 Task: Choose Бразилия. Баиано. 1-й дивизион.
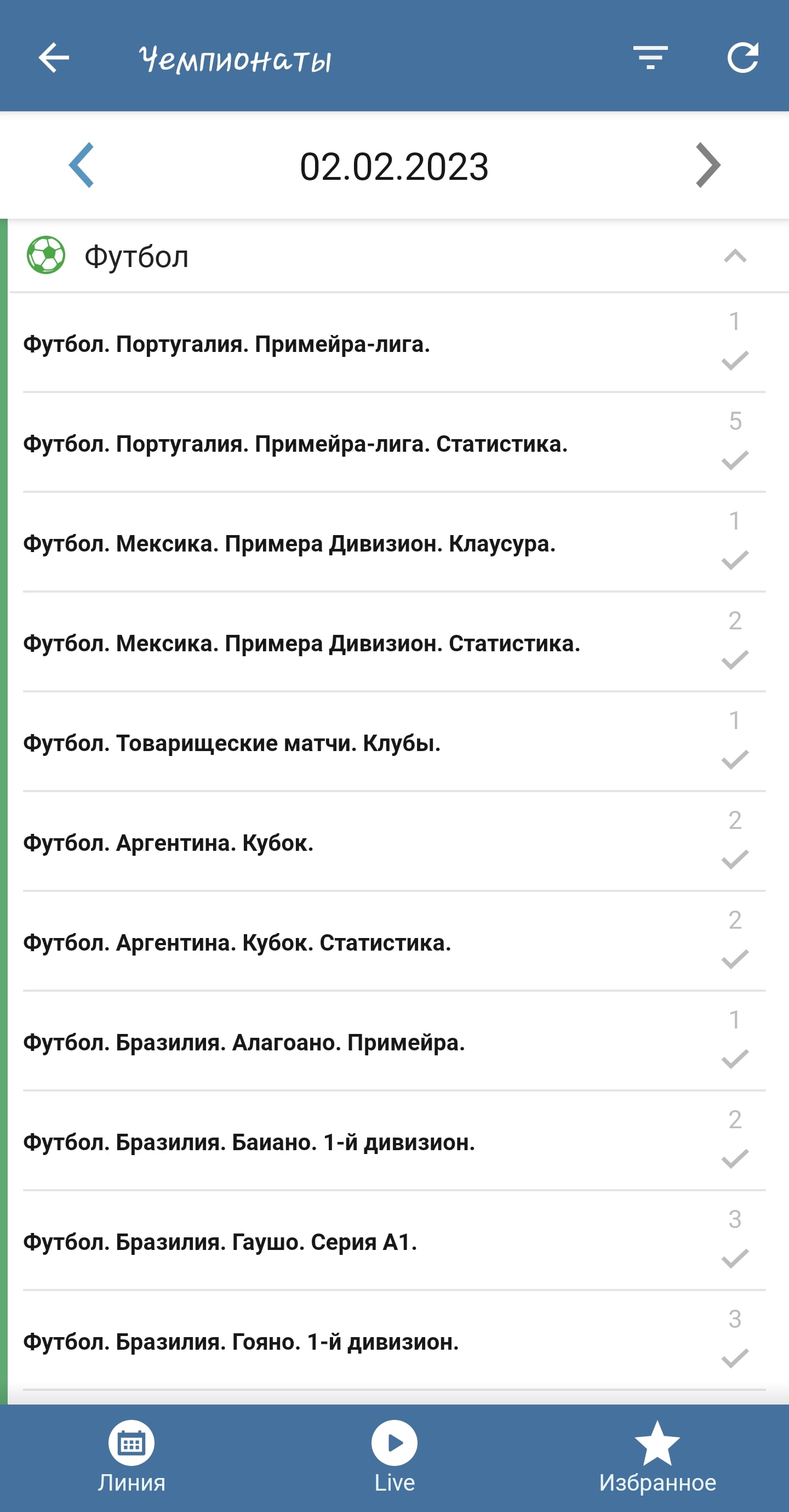[249, 1142]
